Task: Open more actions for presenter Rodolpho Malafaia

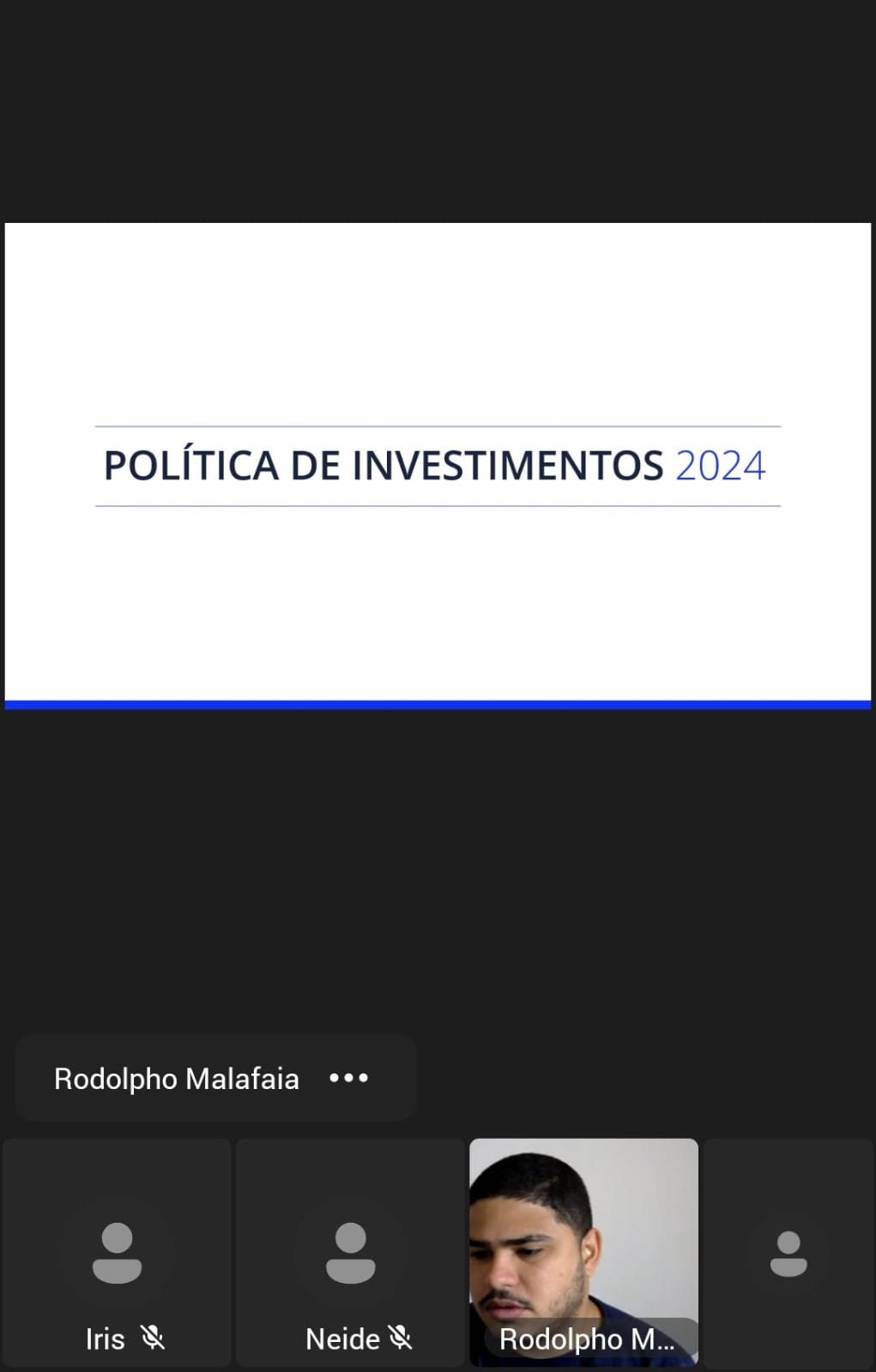Action: [348, 1078]
